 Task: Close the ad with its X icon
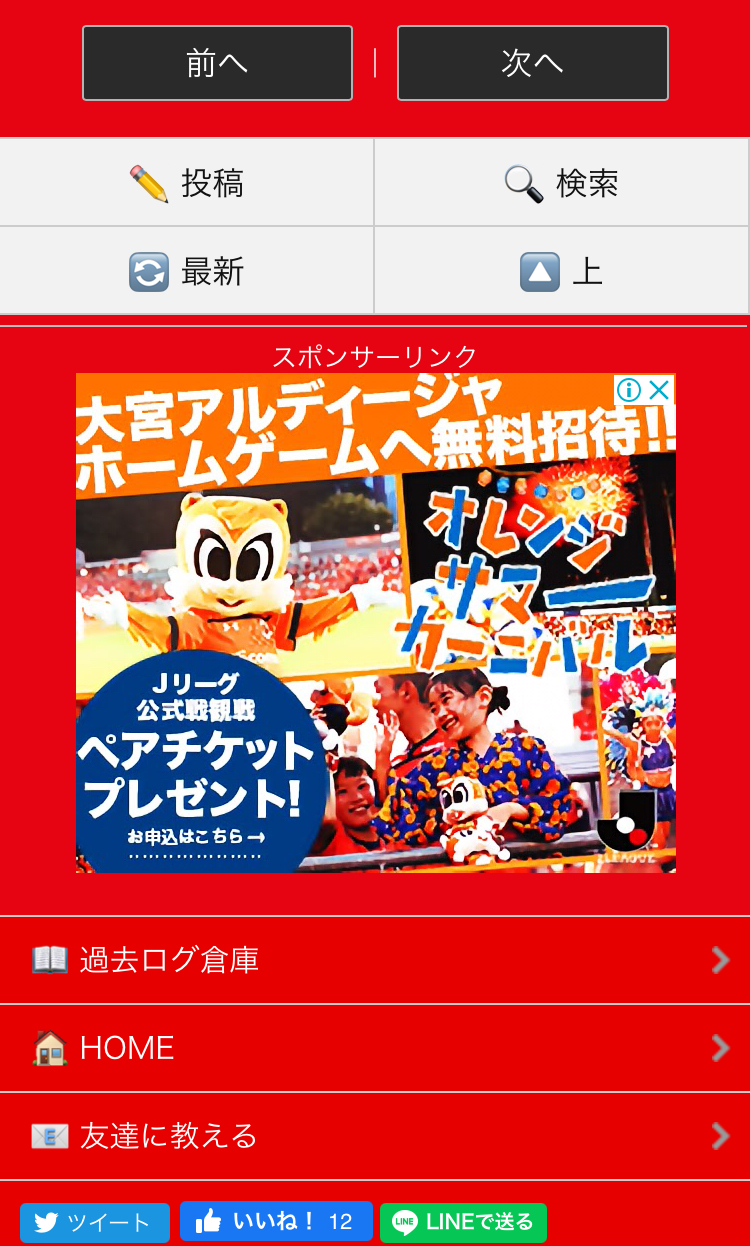(x=659, y=390)
